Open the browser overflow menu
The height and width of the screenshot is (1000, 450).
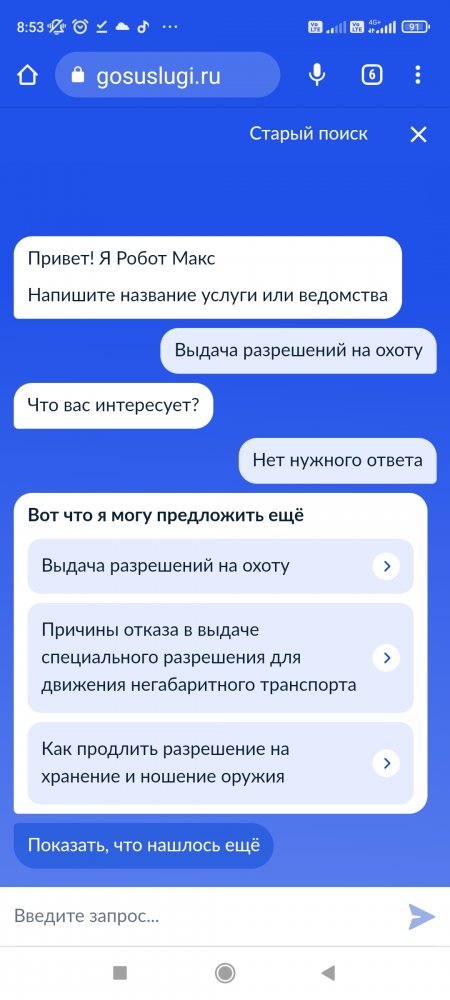click(x=417, y=75)
